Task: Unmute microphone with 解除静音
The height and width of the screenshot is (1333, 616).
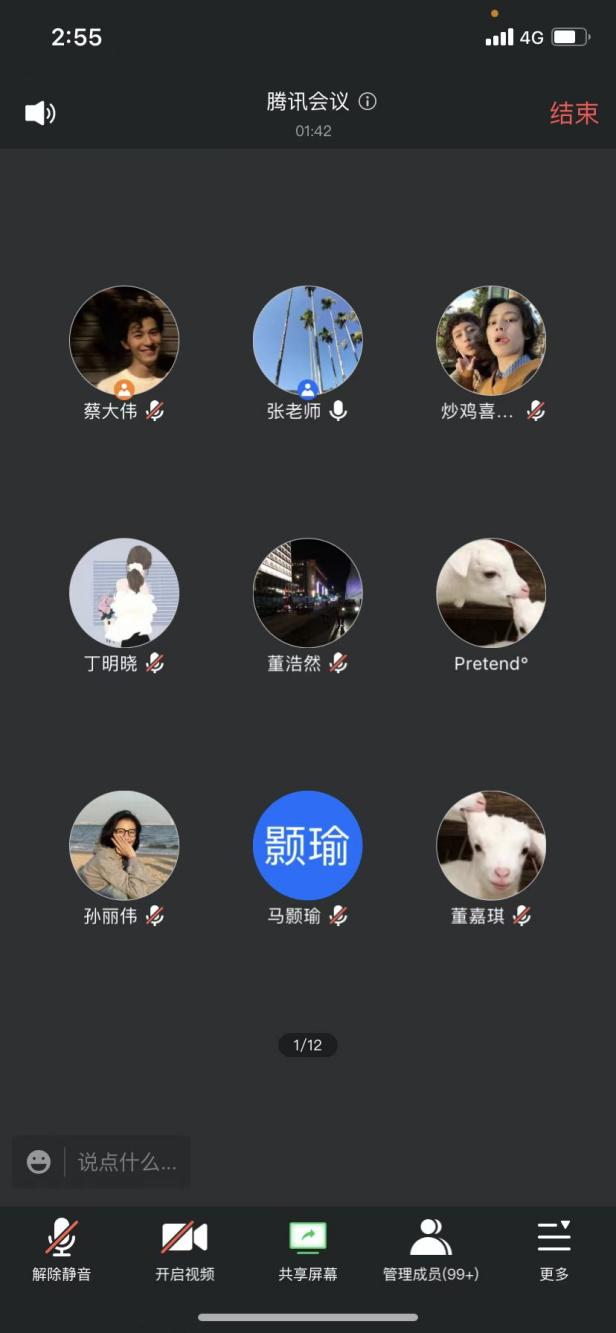Action: click(62, 1250)
